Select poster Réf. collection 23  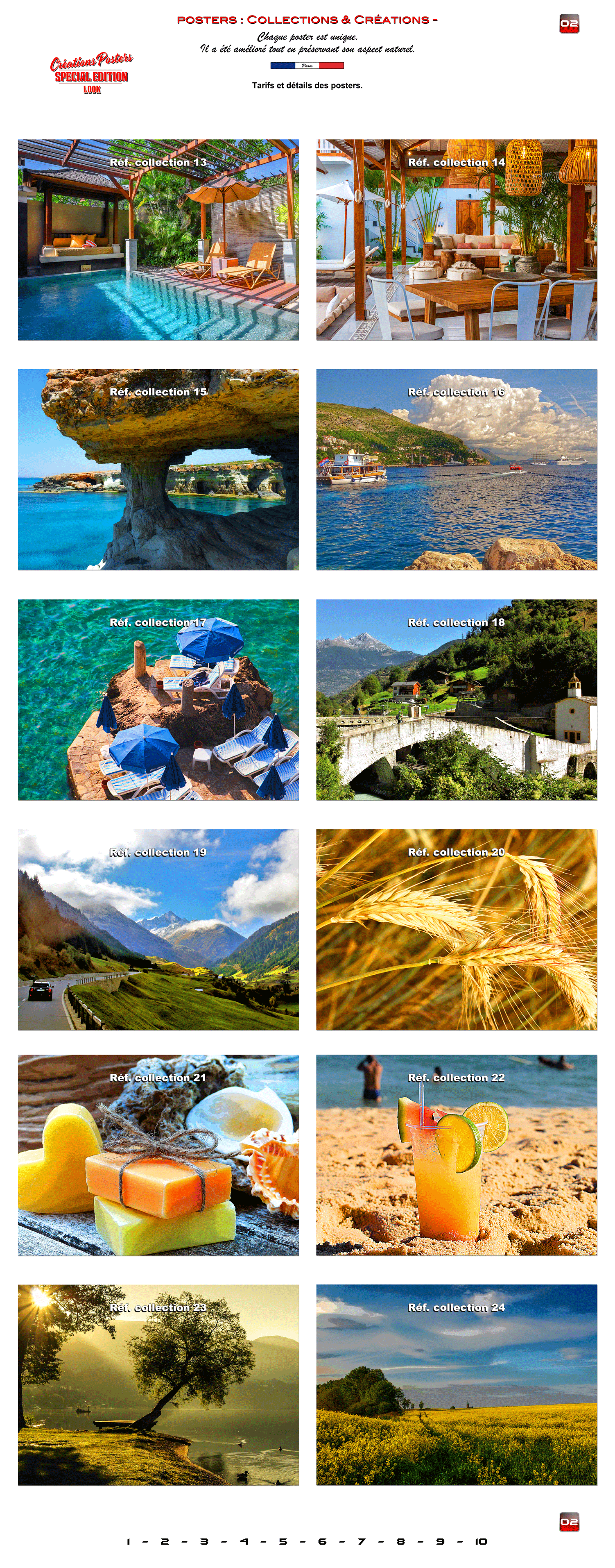coord(158,1385)
